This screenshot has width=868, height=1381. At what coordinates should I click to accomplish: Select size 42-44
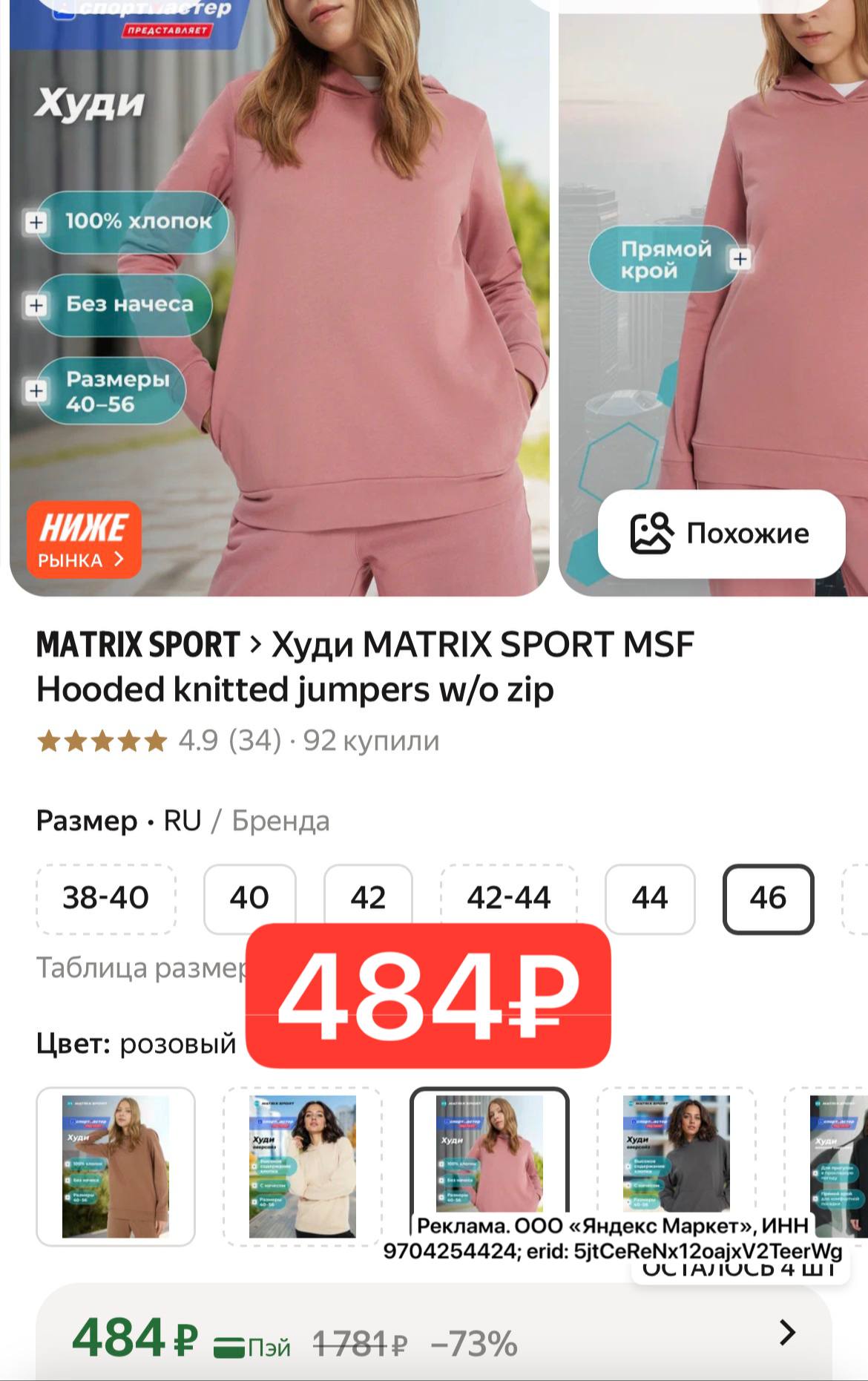(509, 898)
